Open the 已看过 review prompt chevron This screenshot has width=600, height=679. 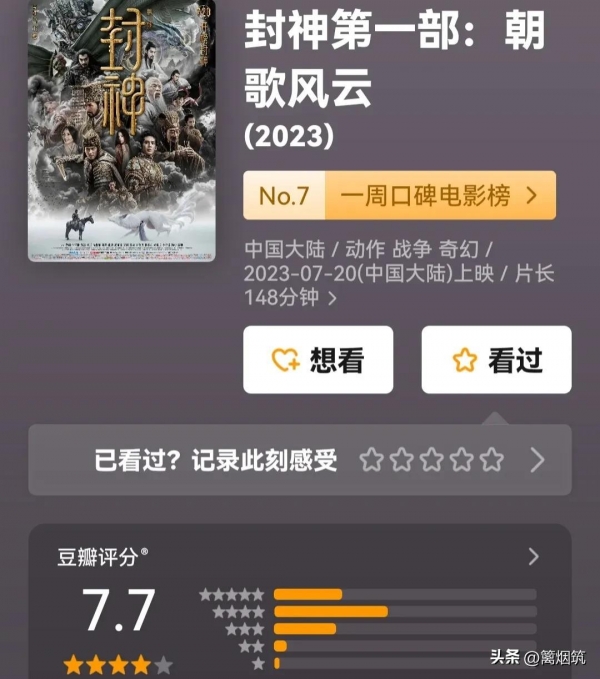click(x=538, y=460)
